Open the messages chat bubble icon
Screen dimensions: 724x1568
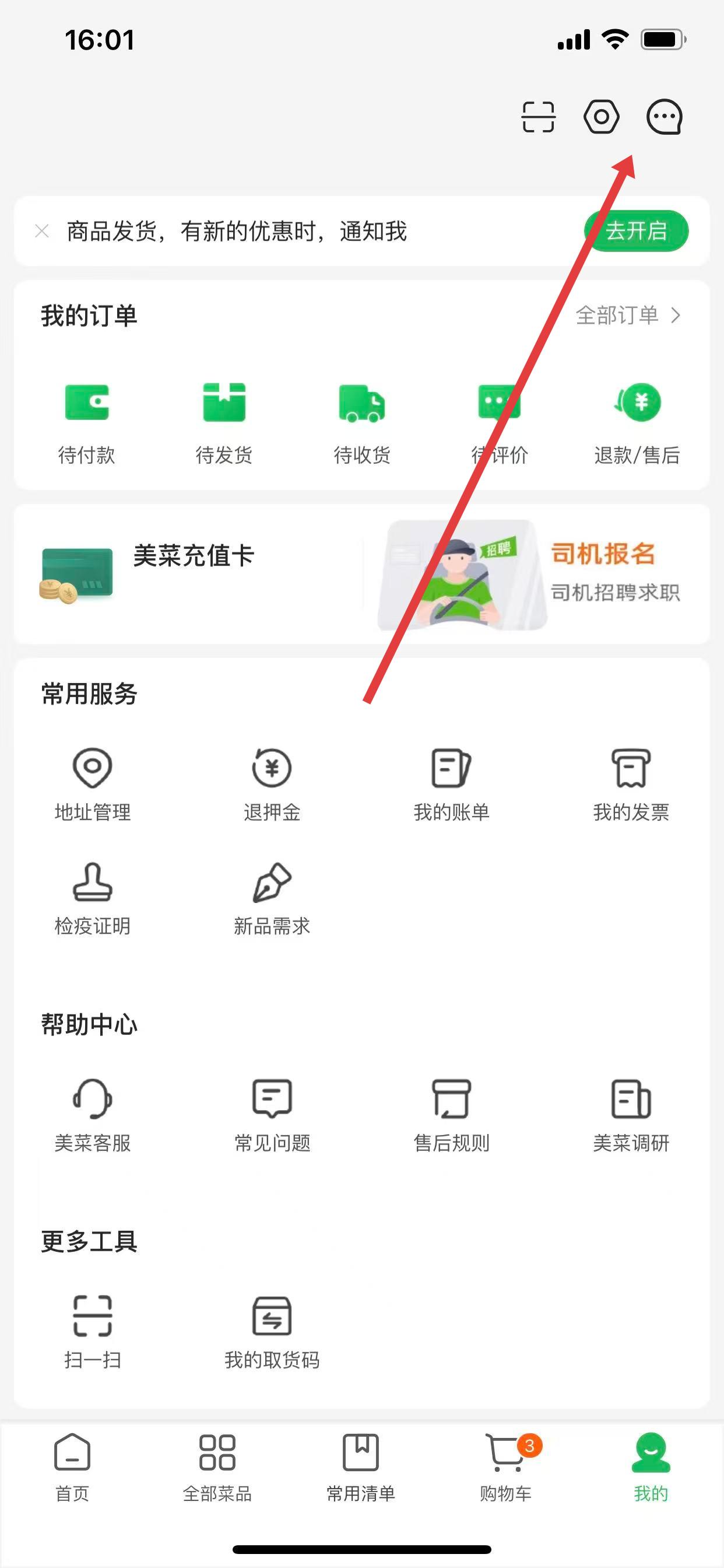pyautogui.click(x=664, y=116)
